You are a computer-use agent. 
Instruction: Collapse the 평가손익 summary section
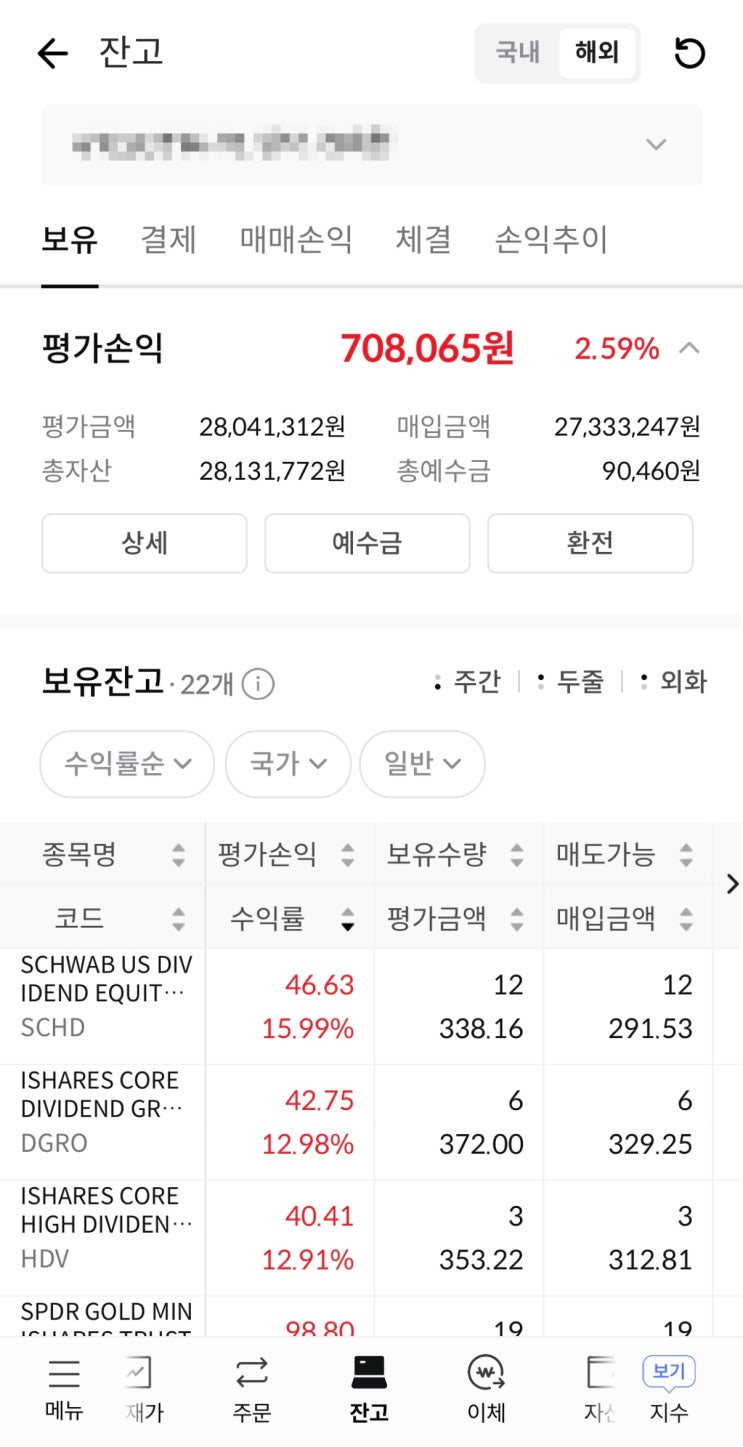pyautogui.click(x=689, y=348)
